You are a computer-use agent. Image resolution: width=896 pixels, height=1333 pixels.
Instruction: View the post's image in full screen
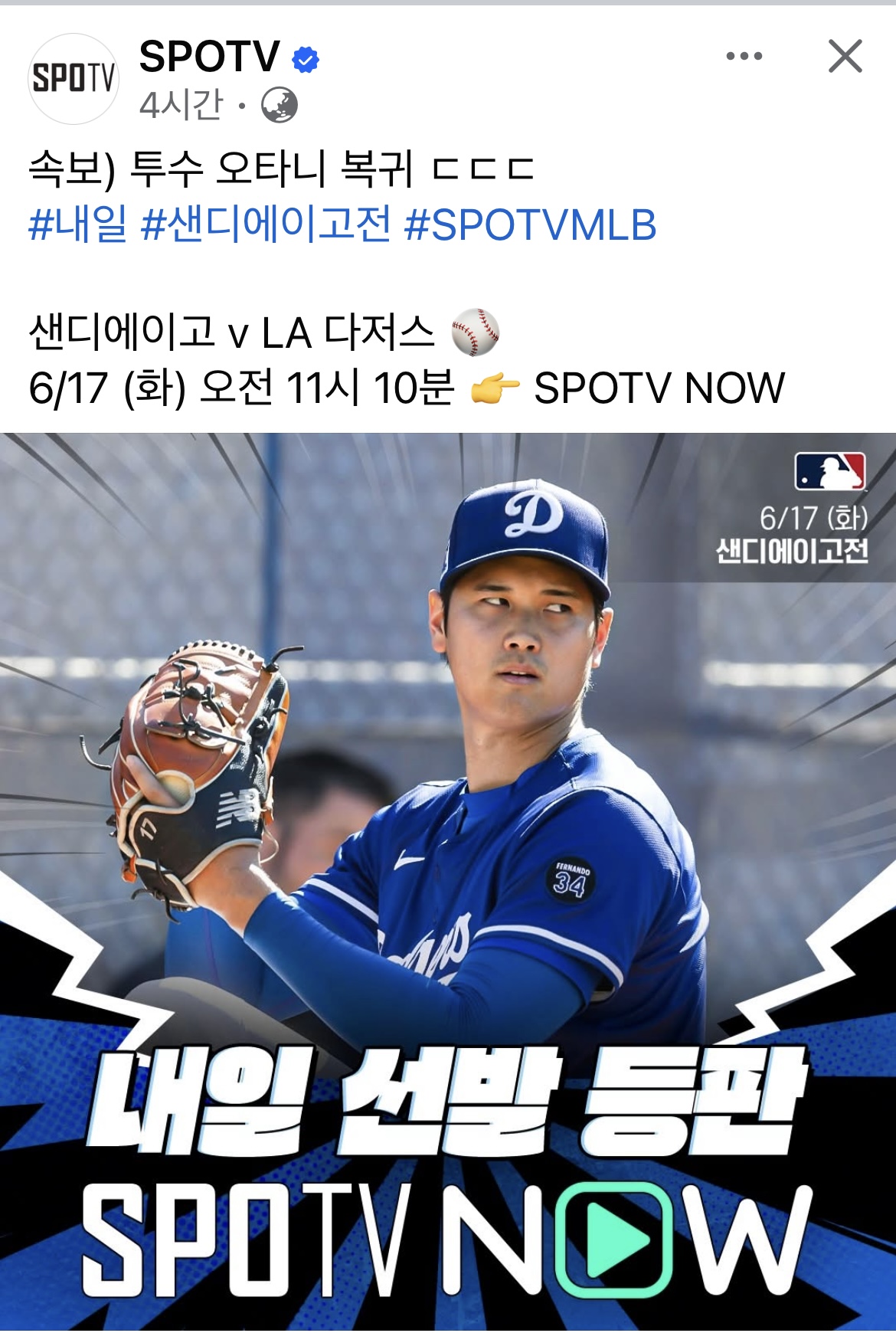coord(448,843)
